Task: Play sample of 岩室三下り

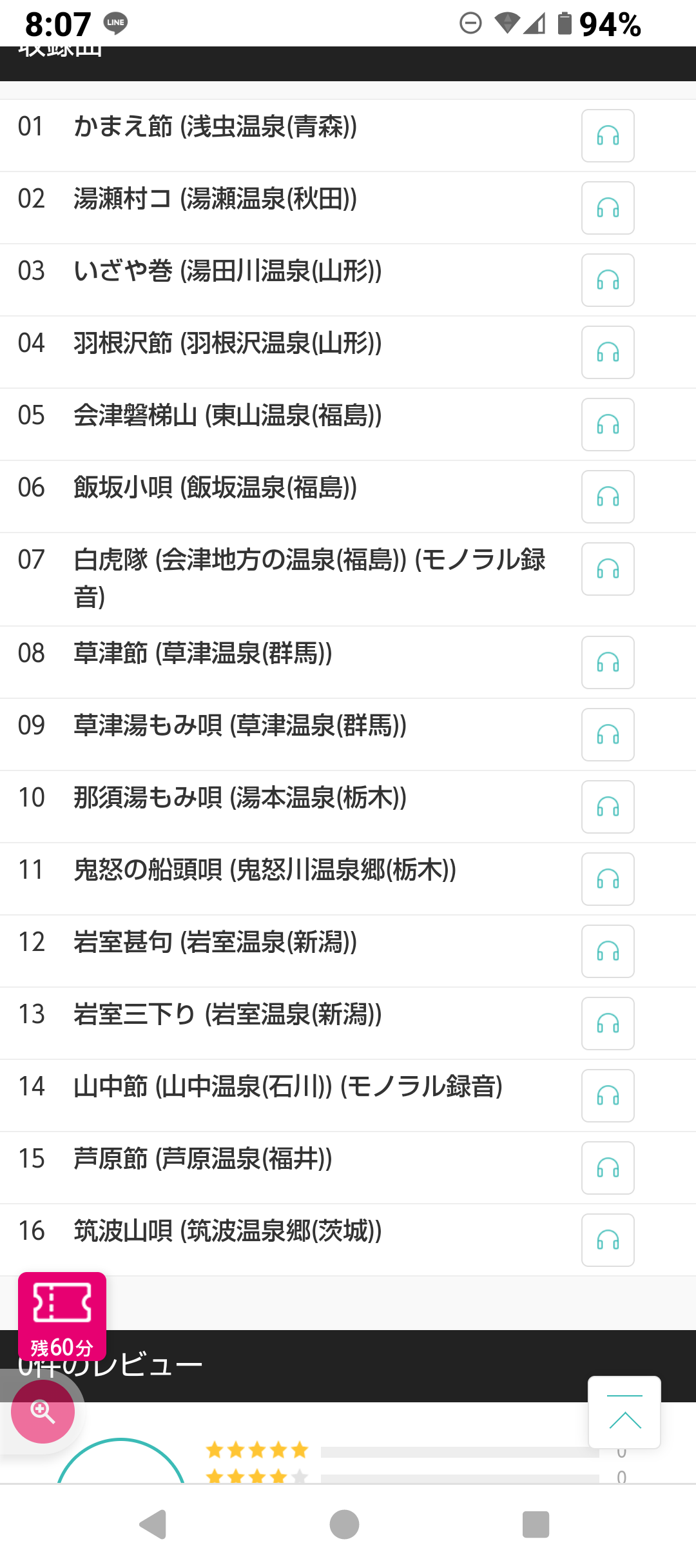Action: (x=608, y=1024)
